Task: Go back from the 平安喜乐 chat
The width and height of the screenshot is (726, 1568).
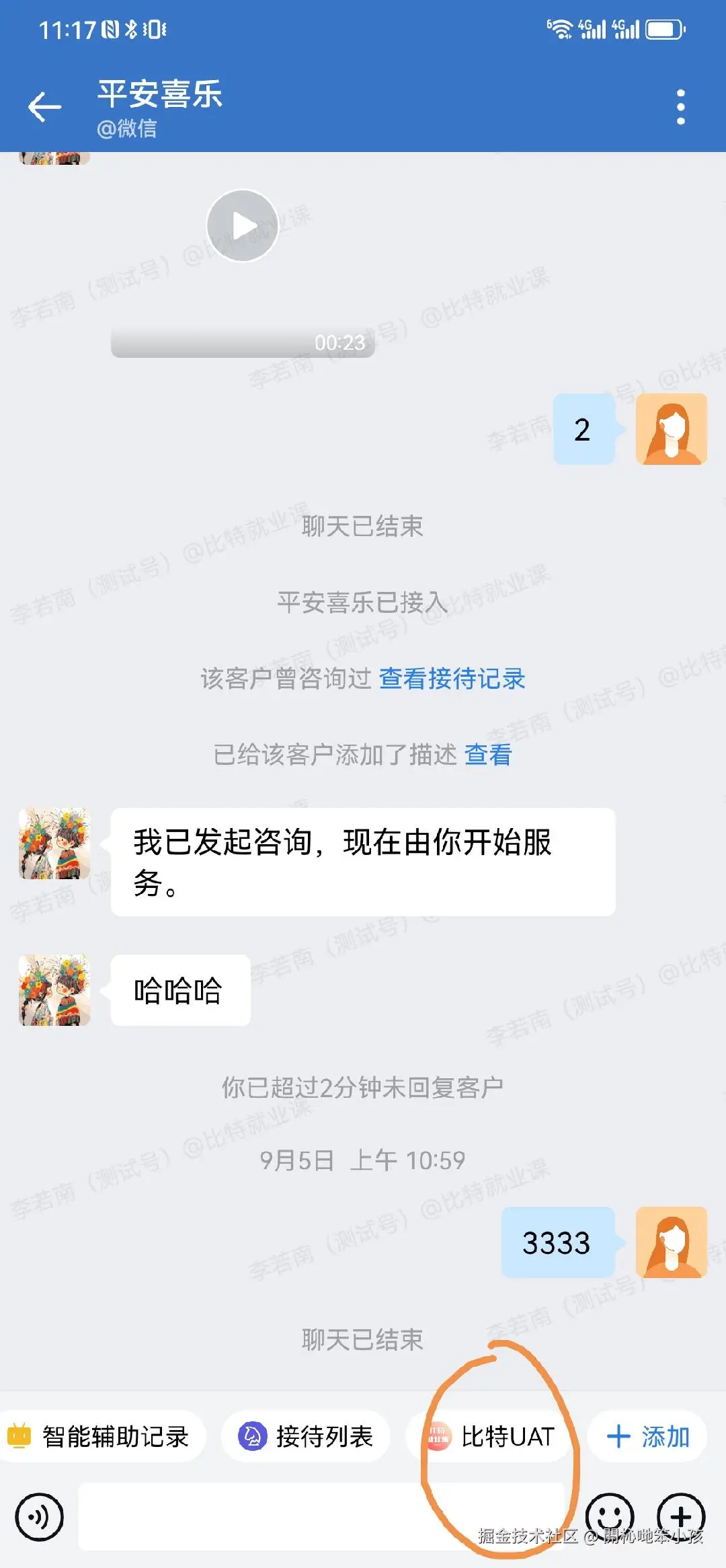Action: [44, 107]
